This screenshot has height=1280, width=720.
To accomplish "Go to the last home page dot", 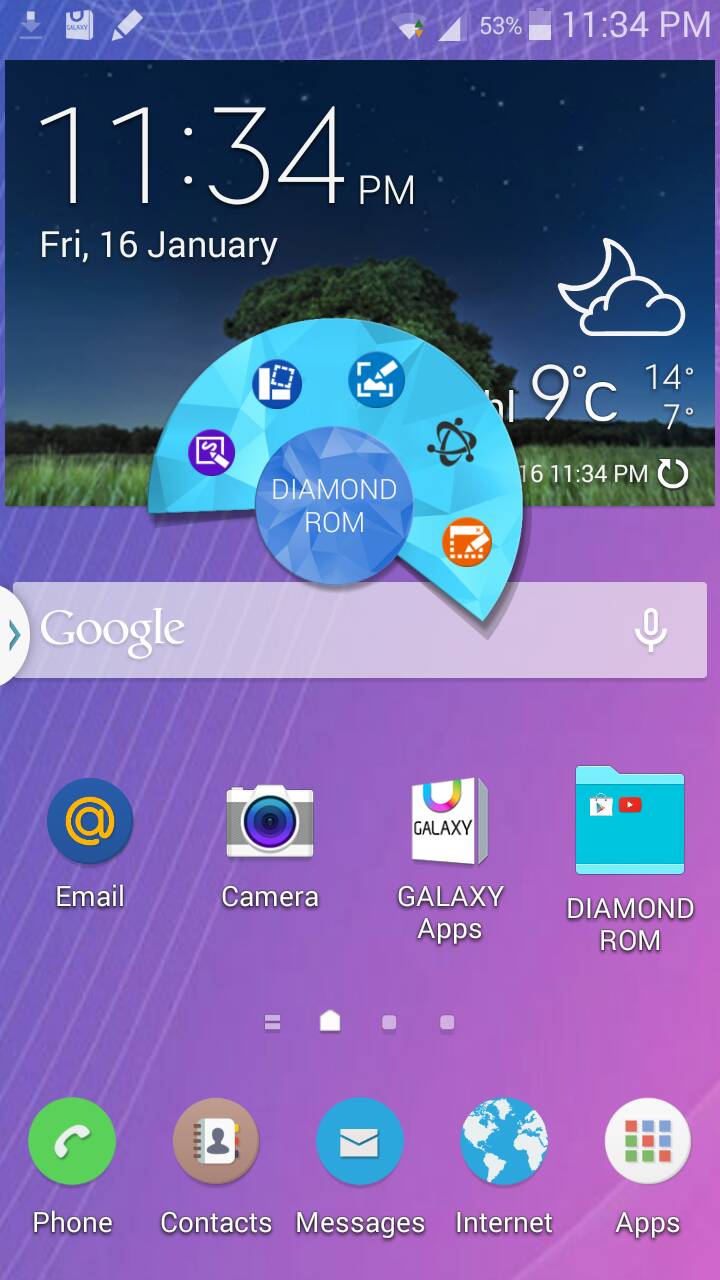I will tap(447, 1022).
